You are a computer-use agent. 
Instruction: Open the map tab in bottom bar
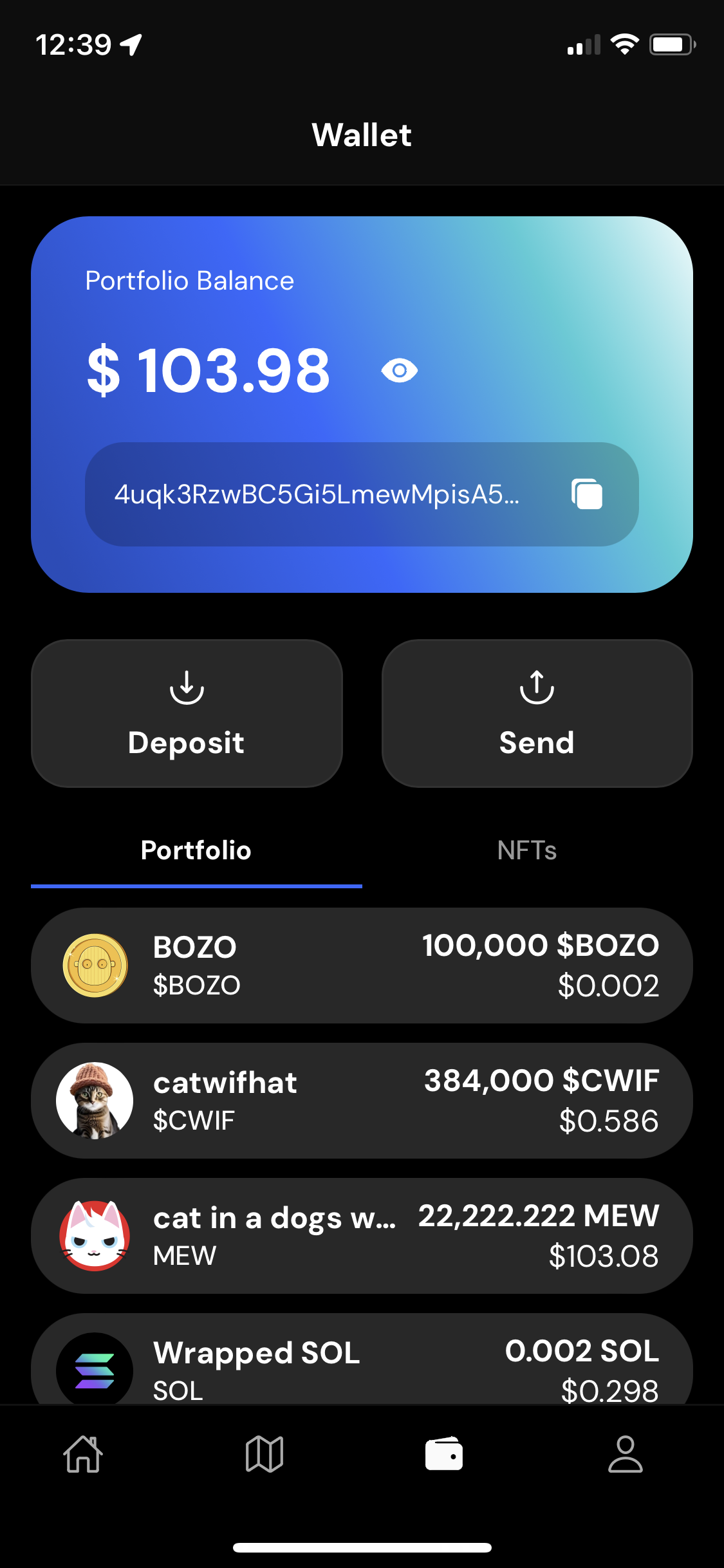(265, 1455)
